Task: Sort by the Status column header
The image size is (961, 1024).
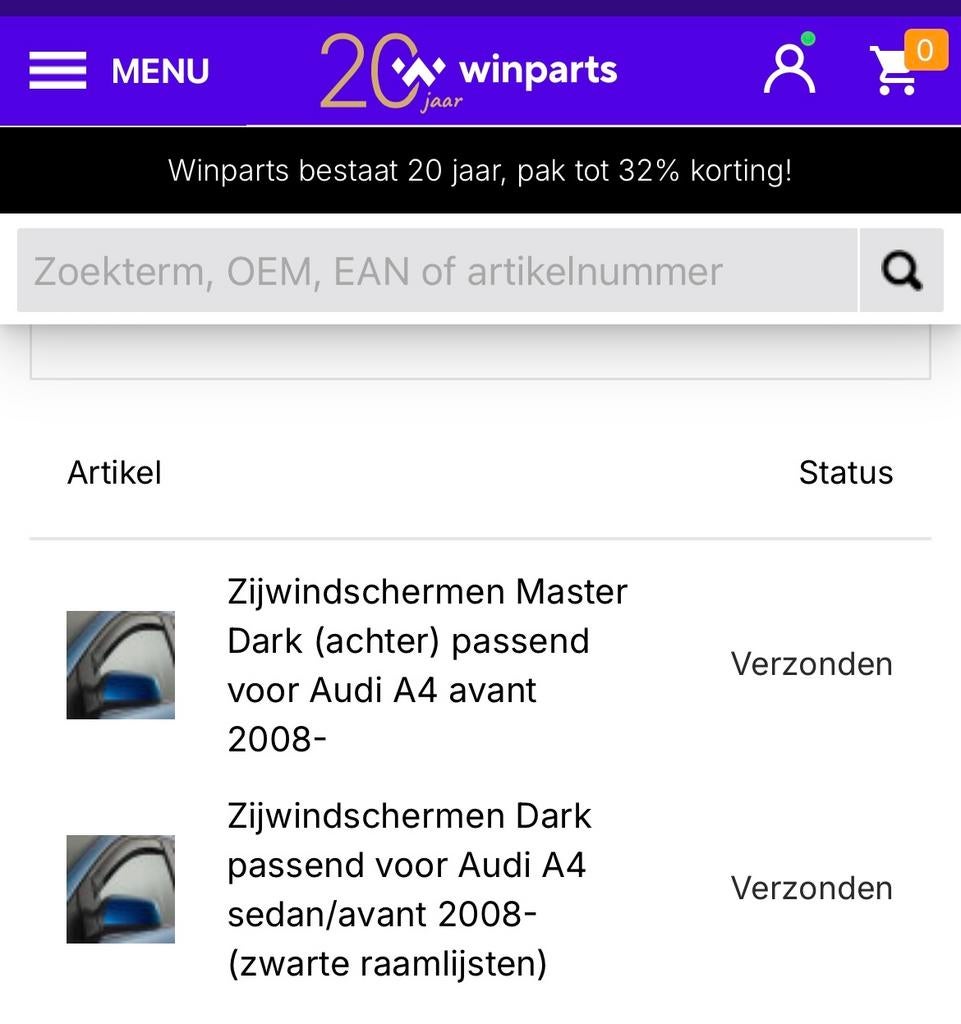Action: pos(846,472)
